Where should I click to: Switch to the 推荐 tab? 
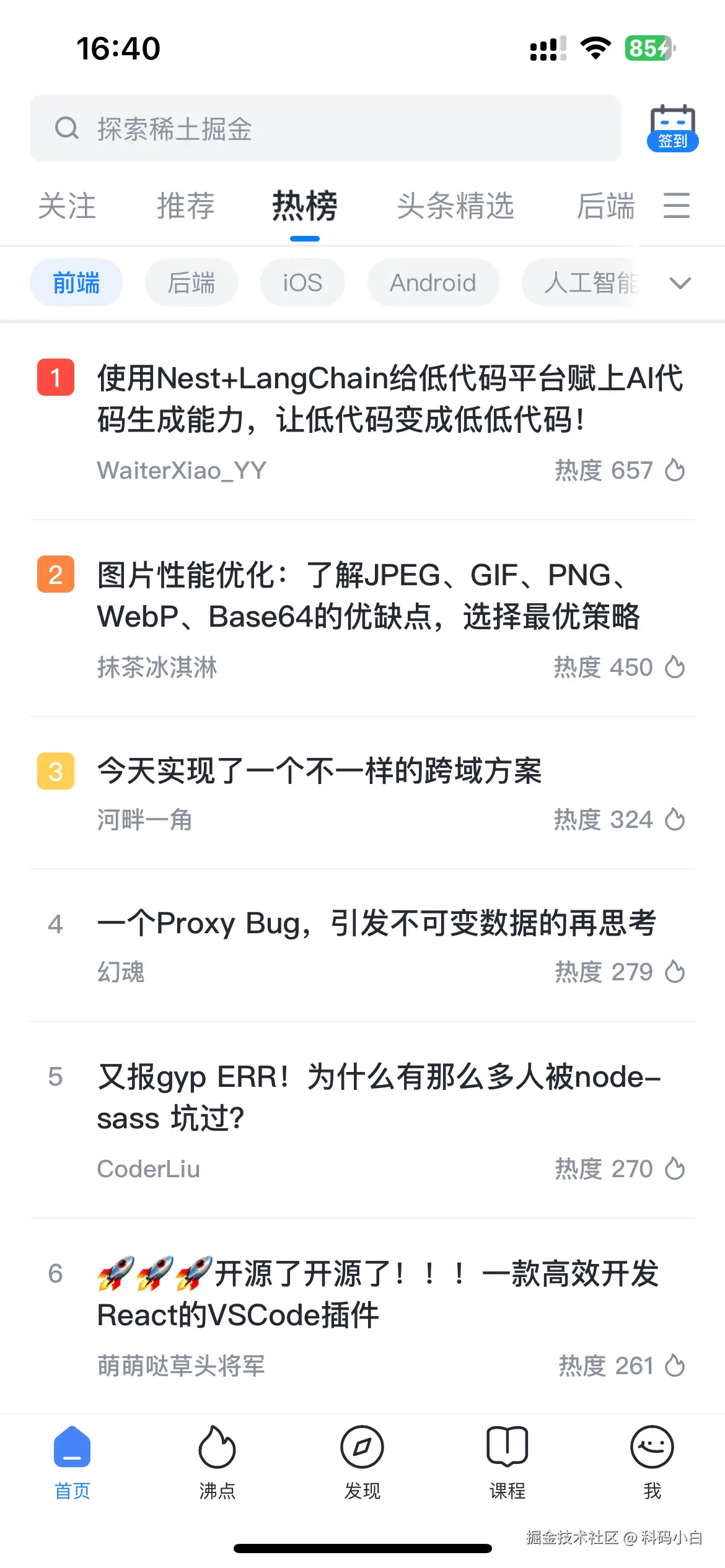coord(185,206)
